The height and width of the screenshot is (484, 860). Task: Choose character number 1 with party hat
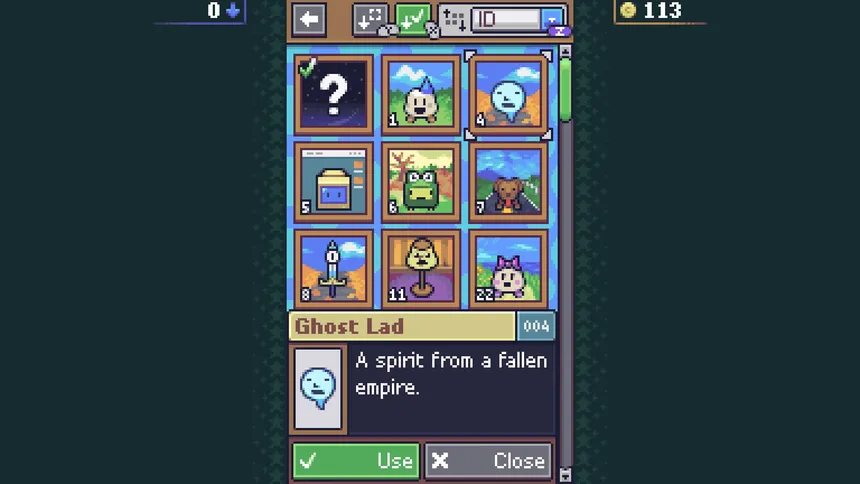pyautogui.click(x=421, y=94)
